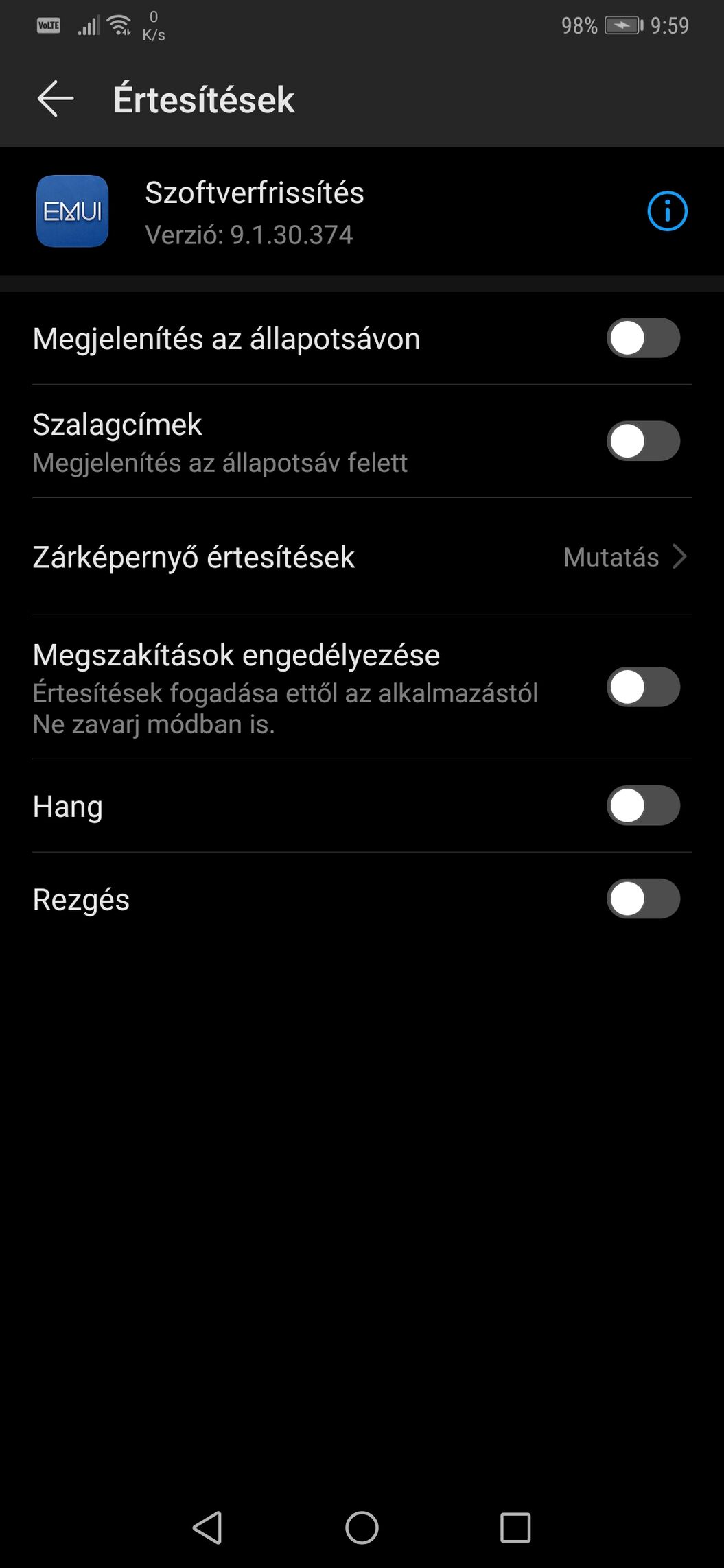
Task: Open recent apps overview
Action: coord(515,1528)
